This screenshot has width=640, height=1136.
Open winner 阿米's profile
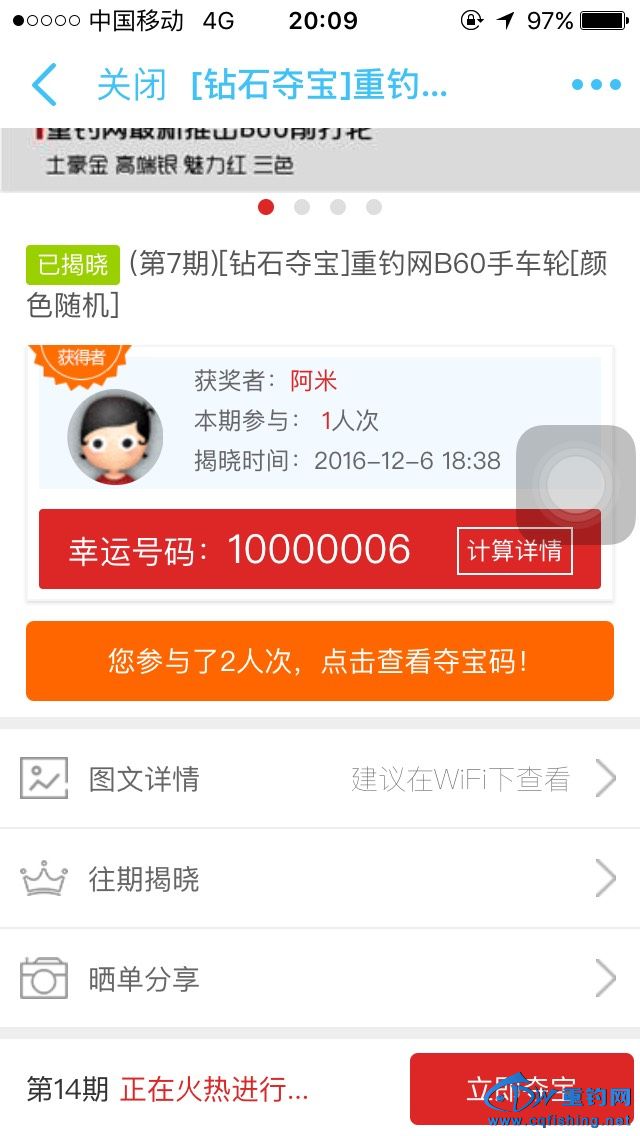(x=314, y=381)
